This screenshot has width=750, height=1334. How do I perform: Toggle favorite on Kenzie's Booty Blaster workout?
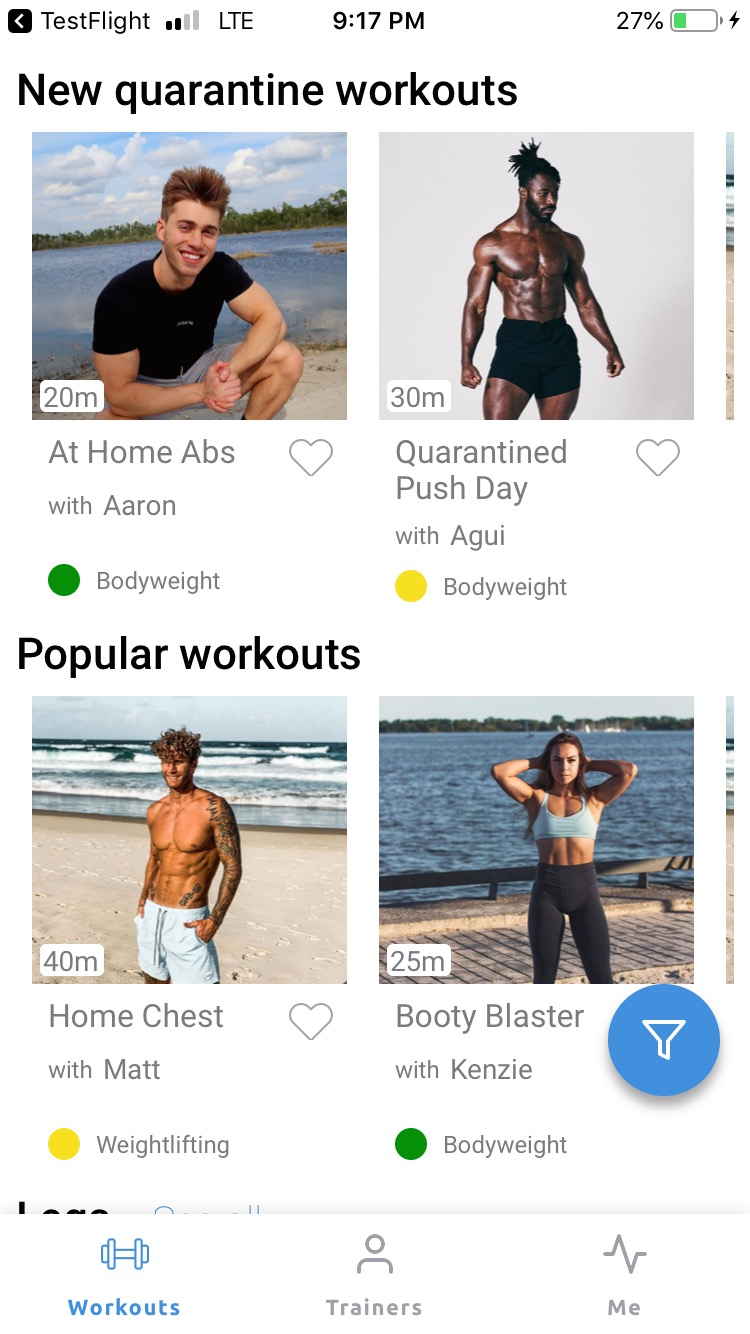(x=657, y=1021)
